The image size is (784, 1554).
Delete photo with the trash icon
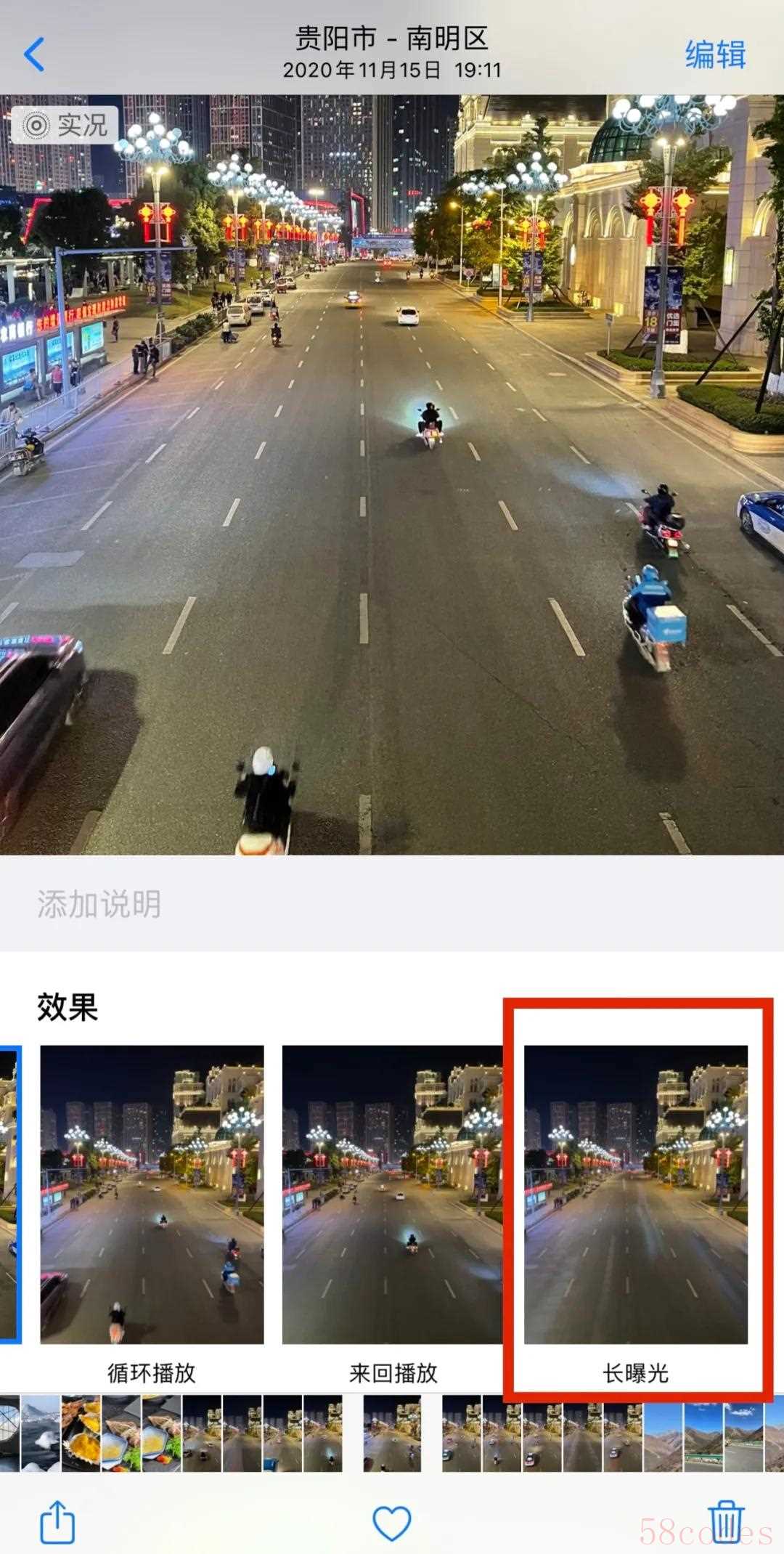[725, 1521]
